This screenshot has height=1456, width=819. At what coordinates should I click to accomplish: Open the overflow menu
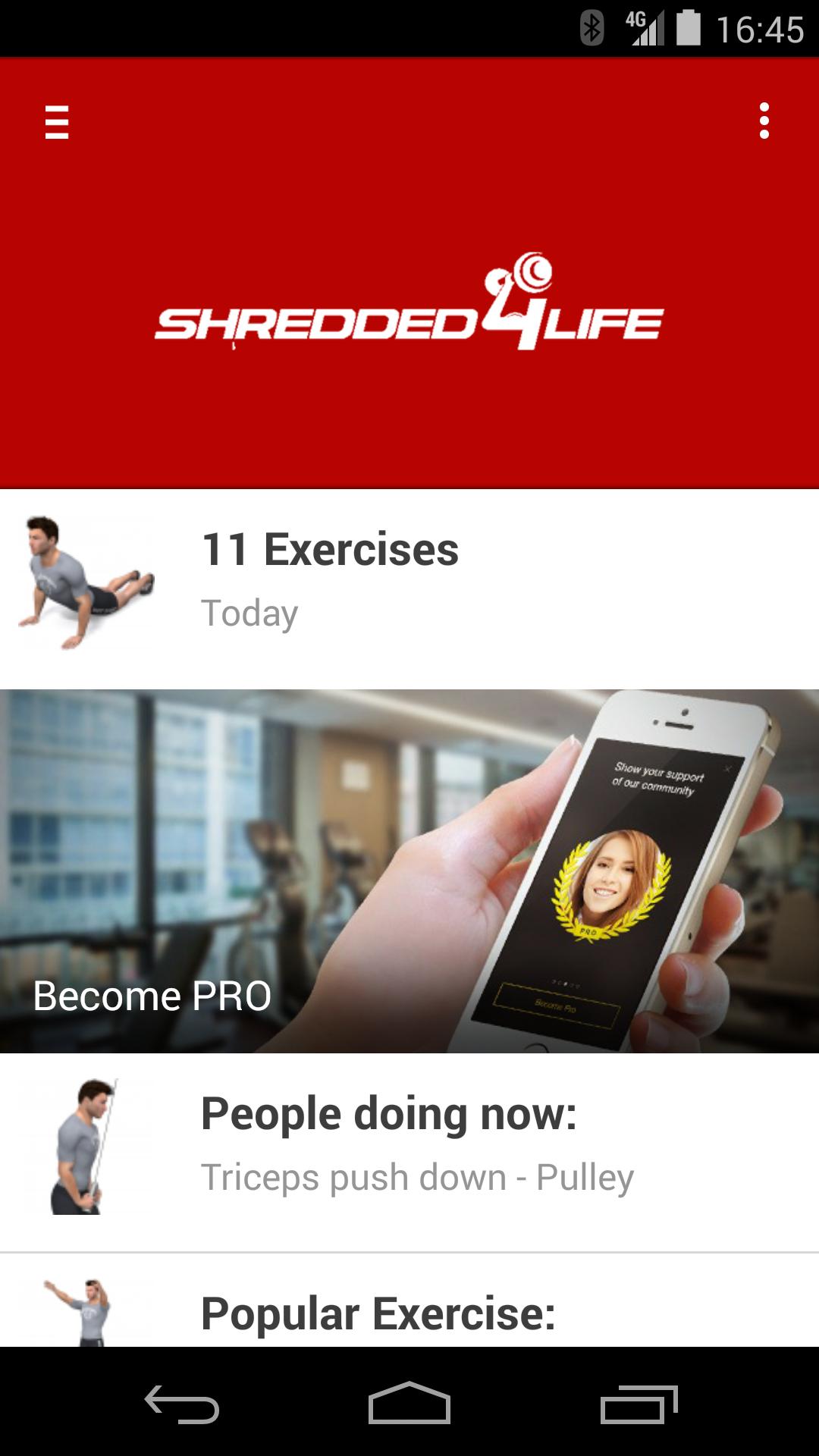click(764, 121)
